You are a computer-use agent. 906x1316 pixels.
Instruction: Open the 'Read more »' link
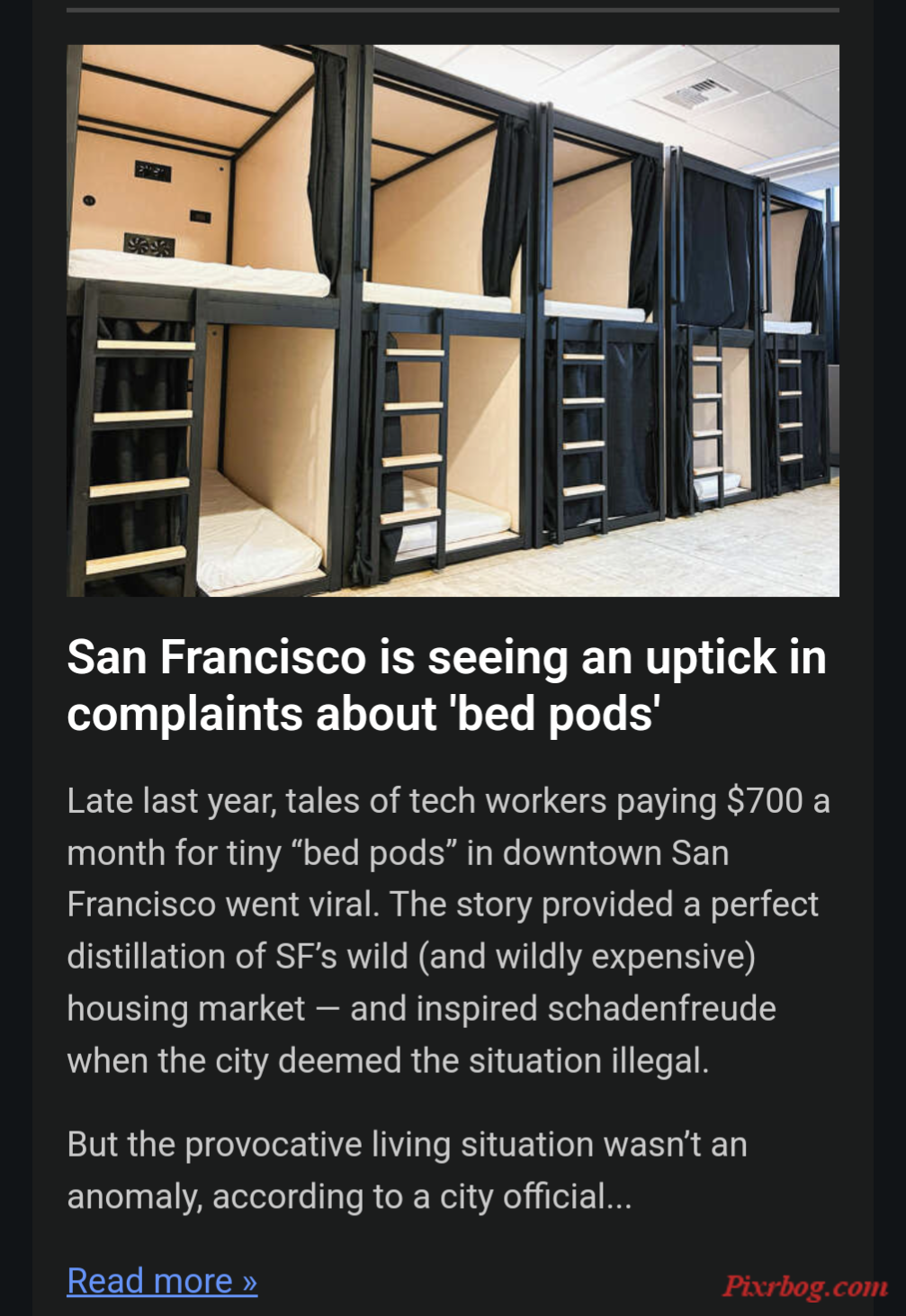click(162, 1280)
